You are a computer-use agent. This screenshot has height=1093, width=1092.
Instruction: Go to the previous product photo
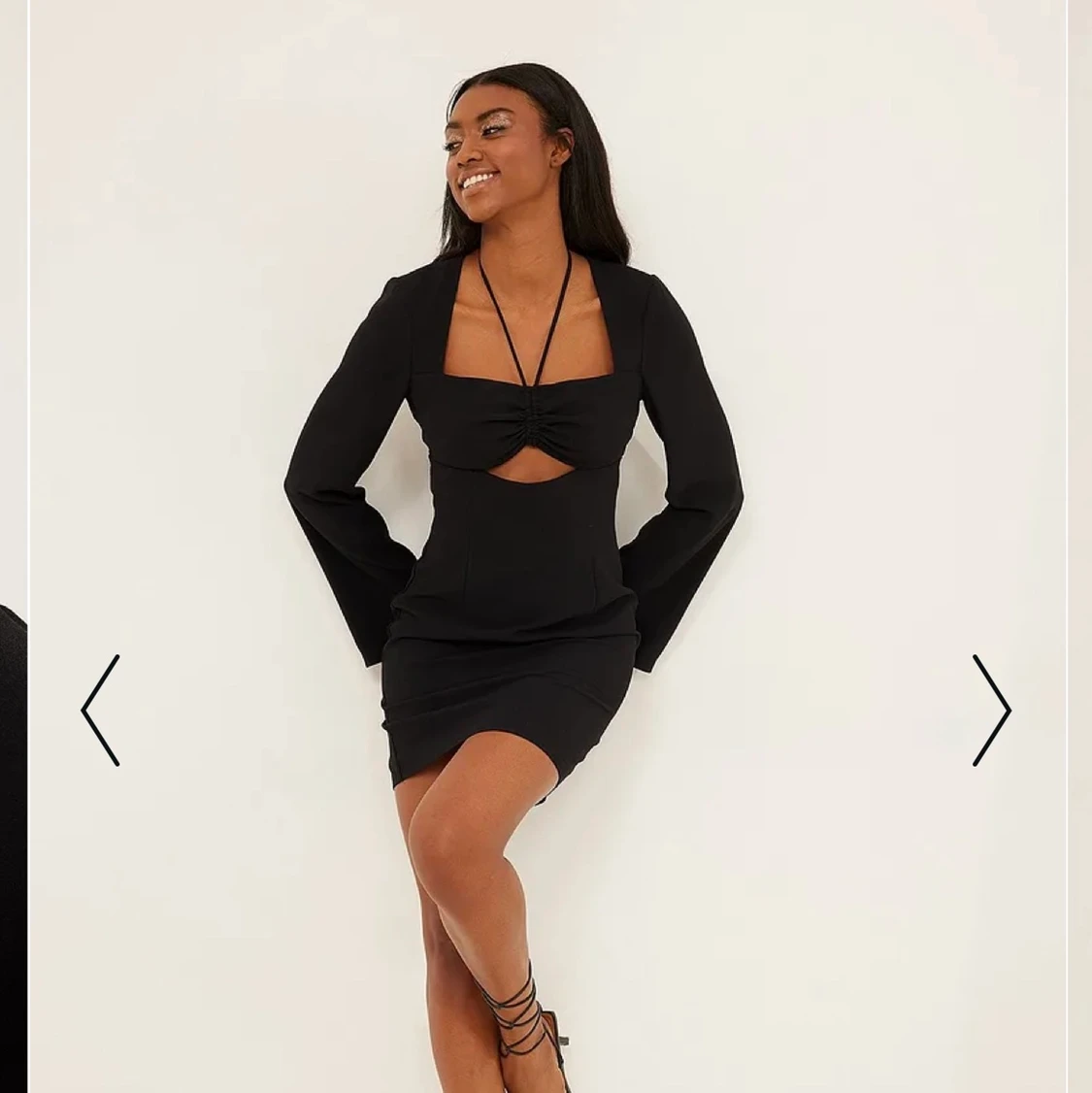[x=100, y=711]
